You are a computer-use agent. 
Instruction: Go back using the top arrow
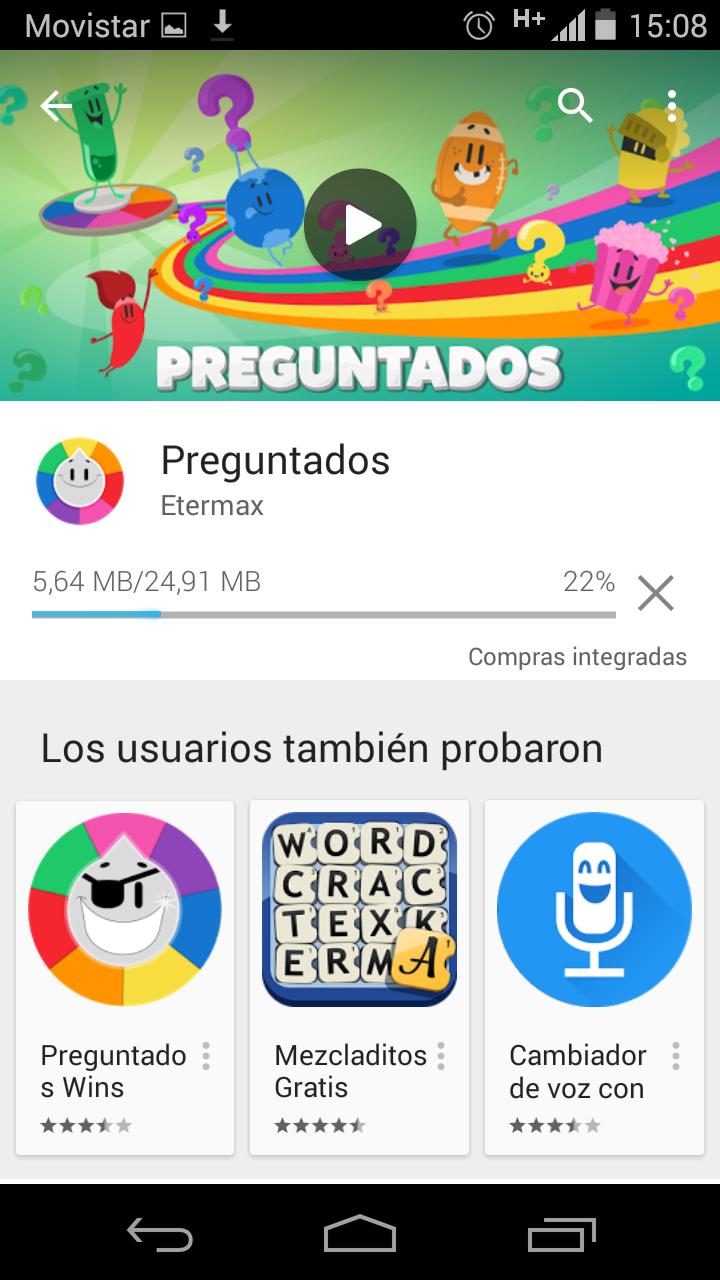coord(56,105)
